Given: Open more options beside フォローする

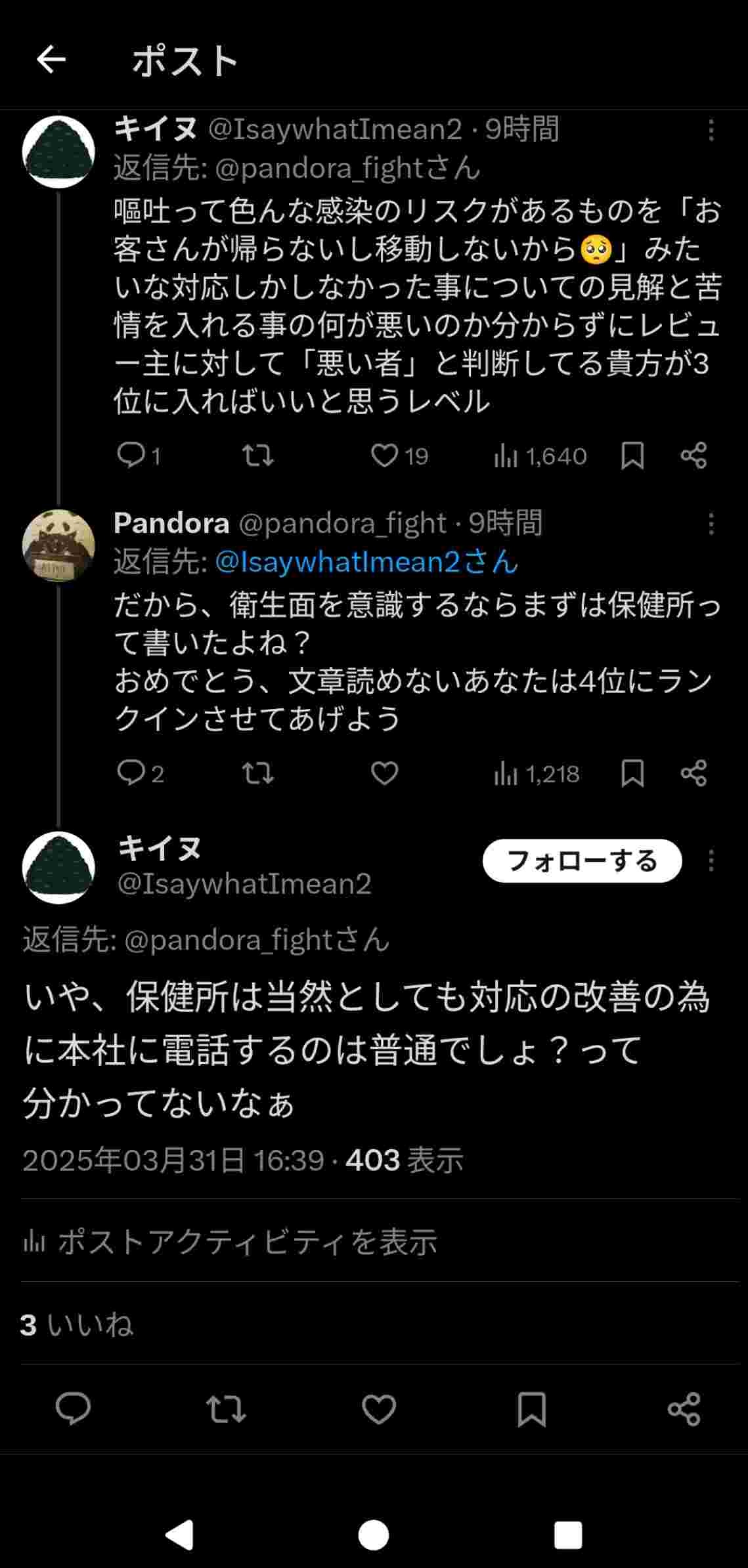Looking at the screenshot, I should [x=711, y=860].
